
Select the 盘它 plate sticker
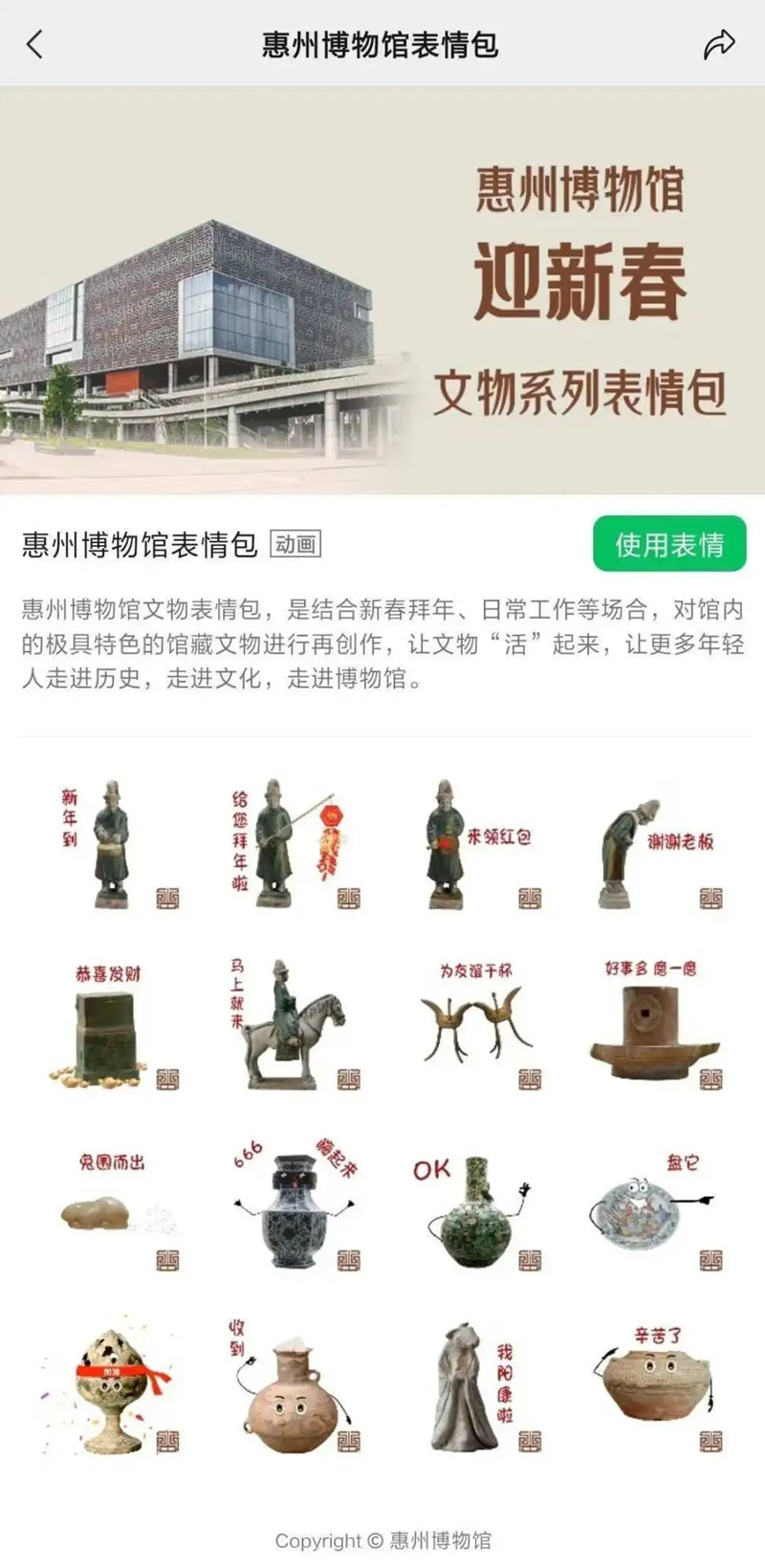pos(654,1208)
